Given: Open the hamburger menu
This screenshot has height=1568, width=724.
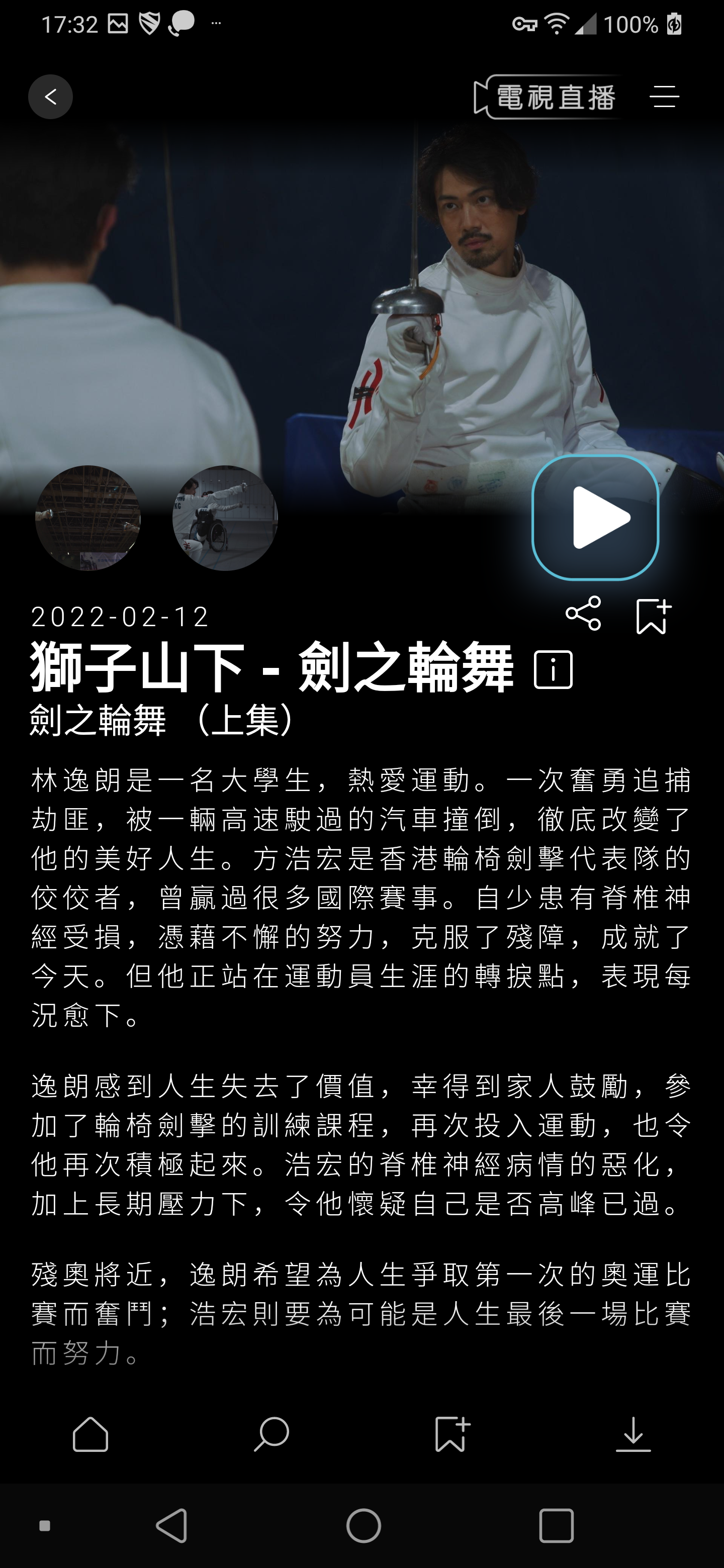Looking at the screenshot, I should click(x=664, y=97).
